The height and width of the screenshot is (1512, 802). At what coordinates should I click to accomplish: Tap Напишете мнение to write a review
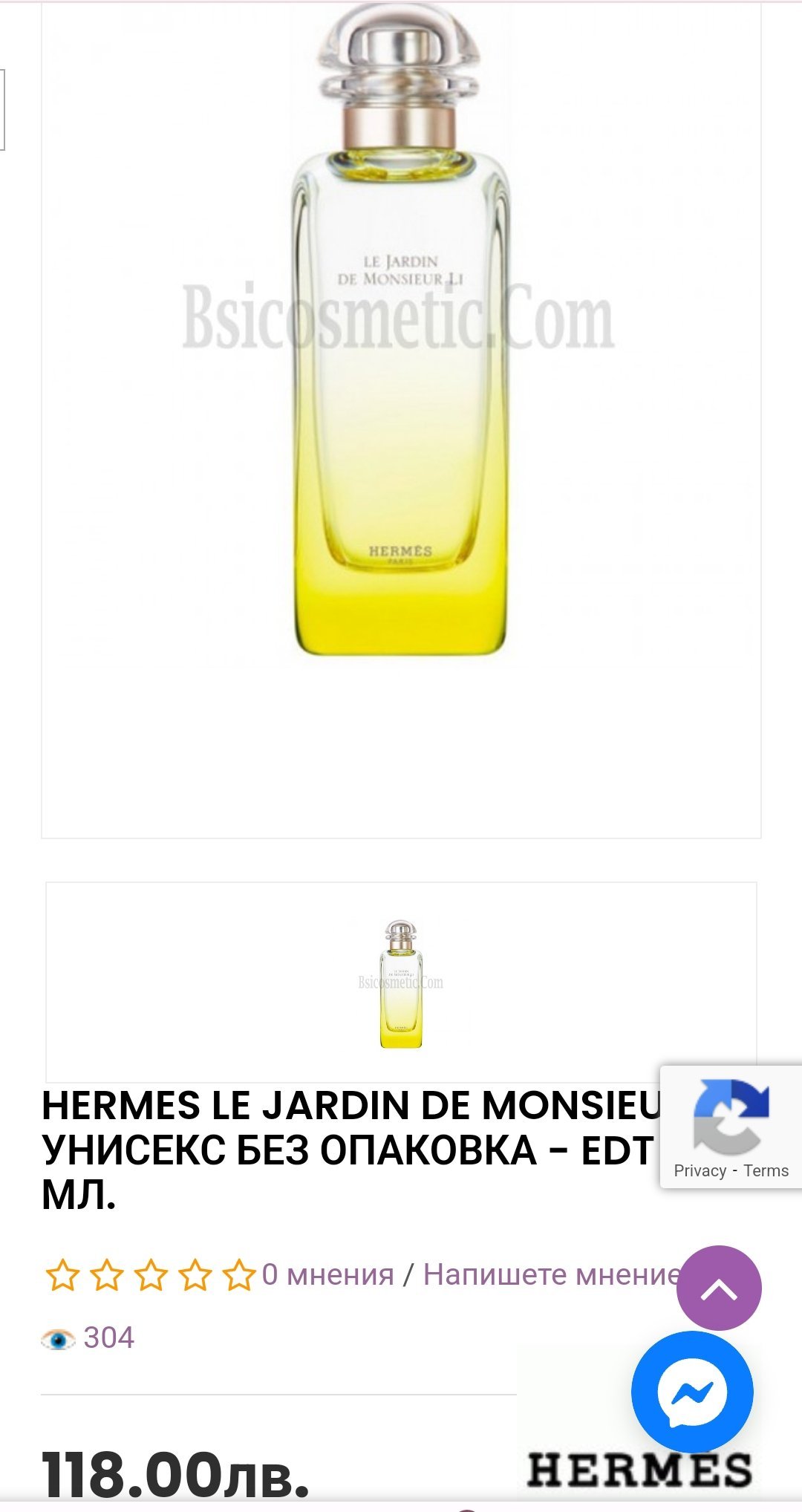tap(550, 1274)
